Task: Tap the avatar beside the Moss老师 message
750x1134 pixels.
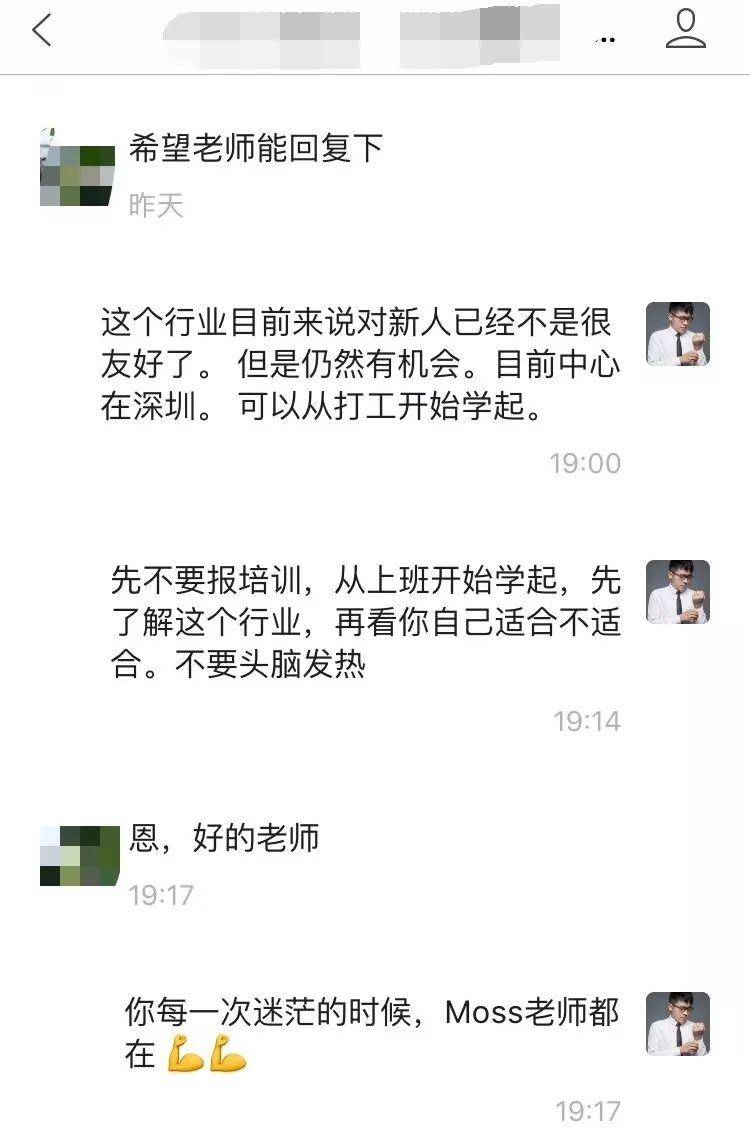Action: 677,1024
